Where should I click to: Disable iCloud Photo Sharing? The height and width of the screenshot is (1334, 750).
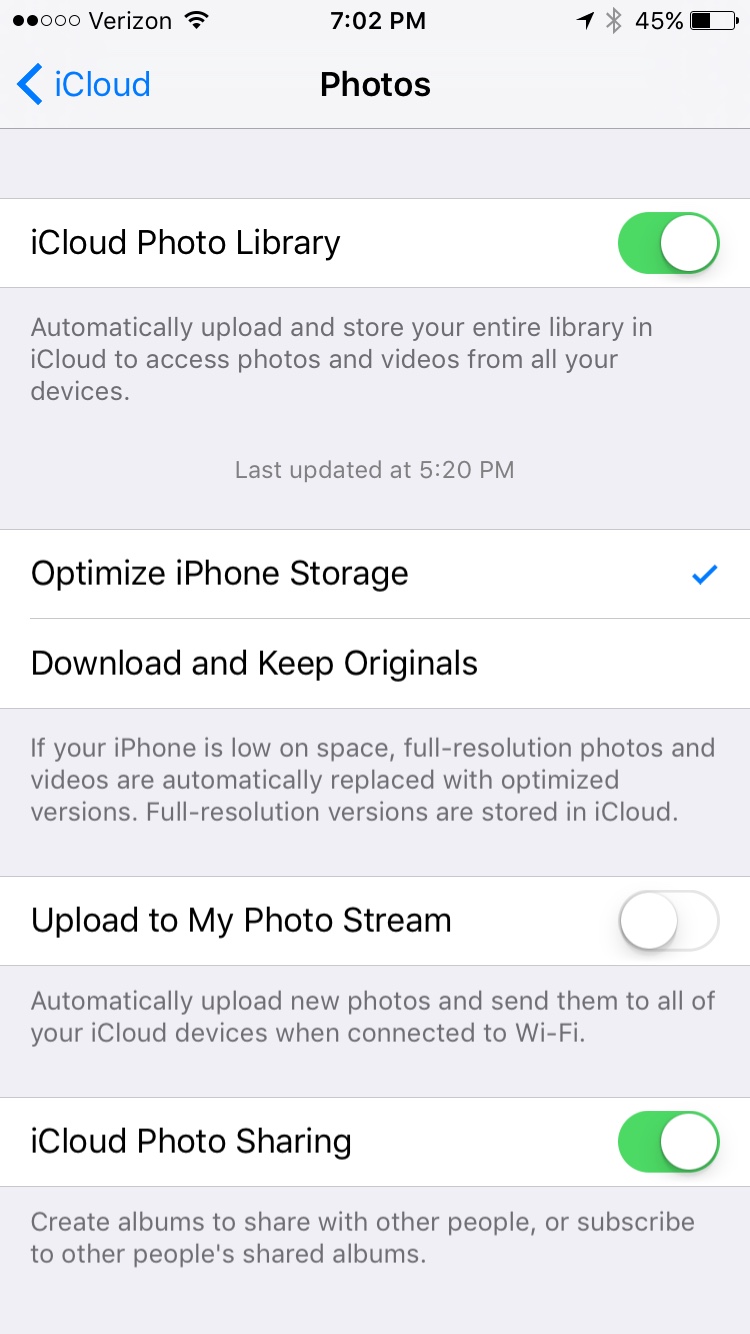pyautogui.click(x=668, y=1142)
